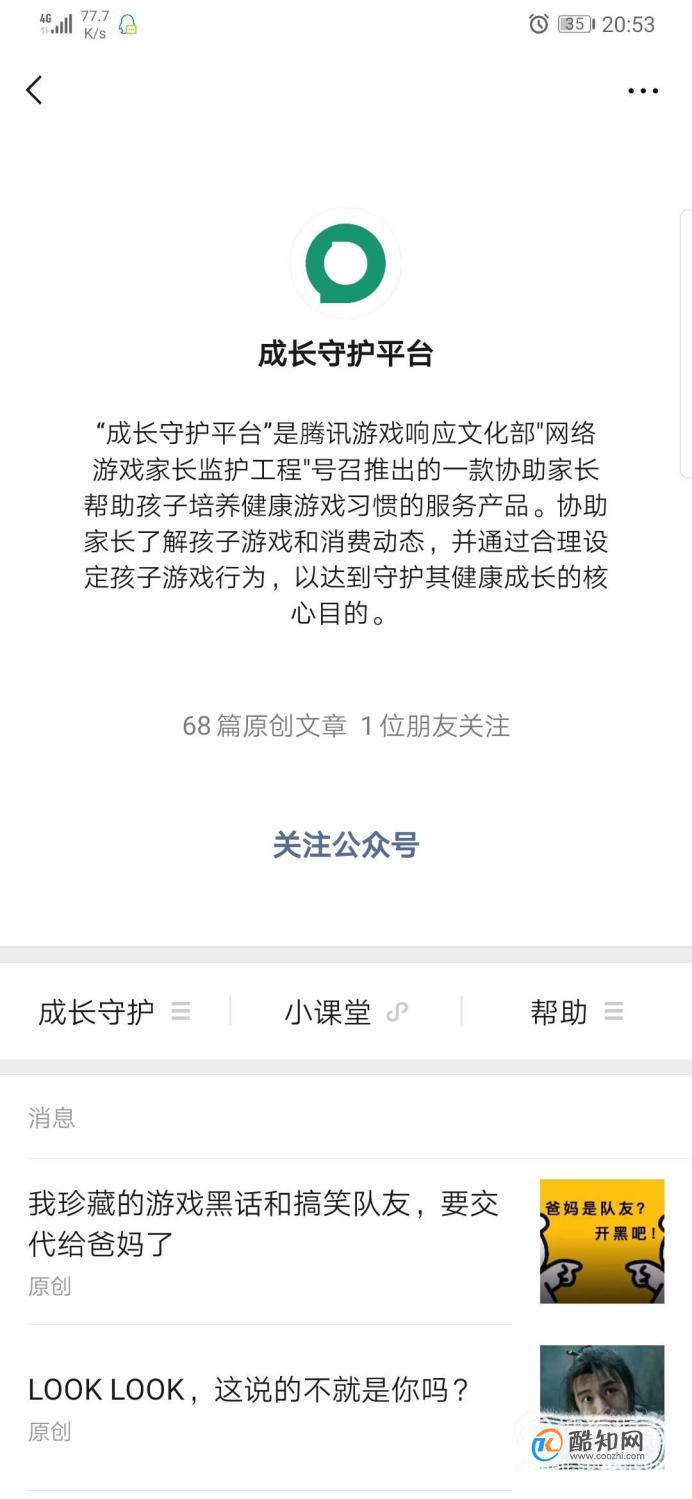692x1499 pixels.
Task: Expand the 帮助 menu
Action: pyautogui.click(x=577, y=1012)
